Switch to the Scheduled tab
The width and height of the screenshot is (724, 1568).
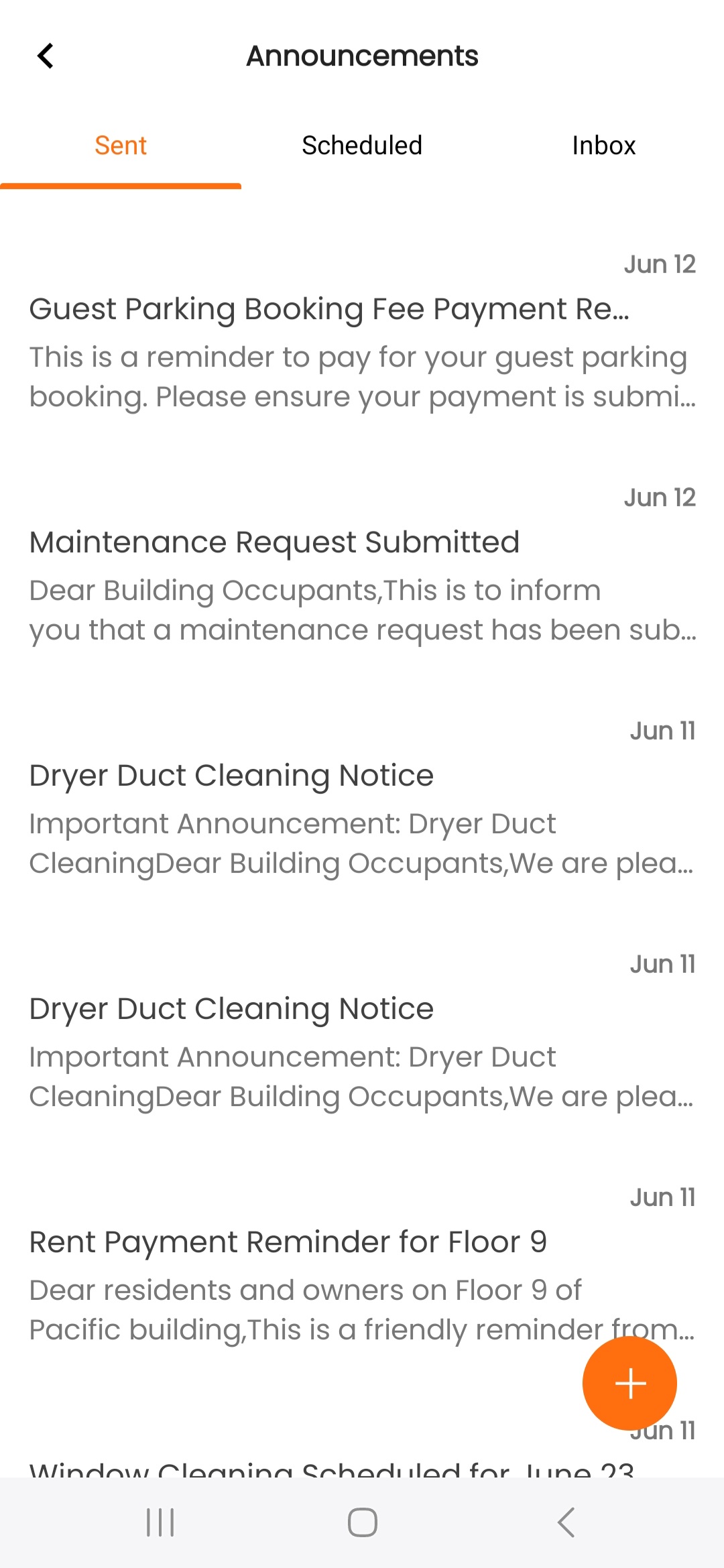[x=362, y=146]
